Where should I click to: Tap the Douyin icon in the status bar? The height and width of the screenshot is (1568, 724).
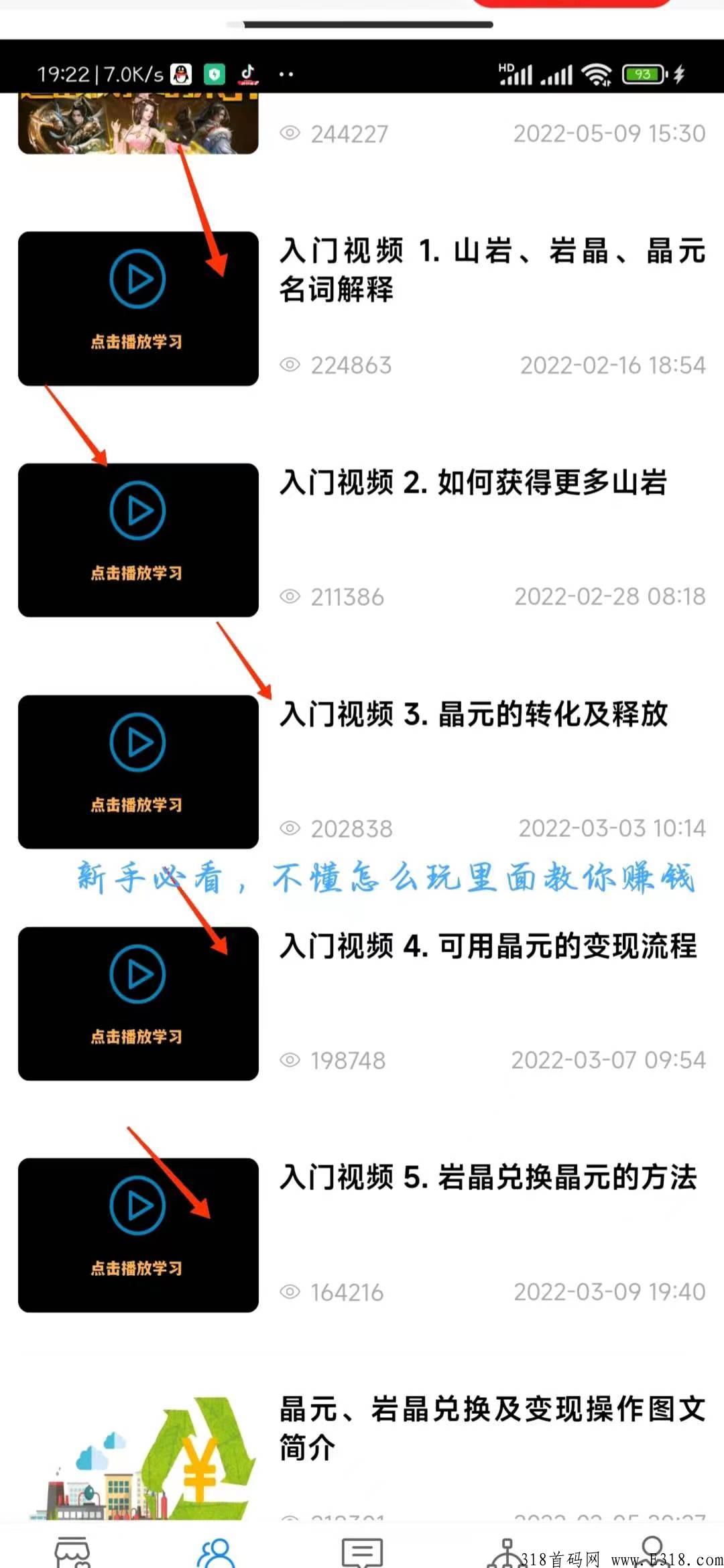(x=248, y=74)
